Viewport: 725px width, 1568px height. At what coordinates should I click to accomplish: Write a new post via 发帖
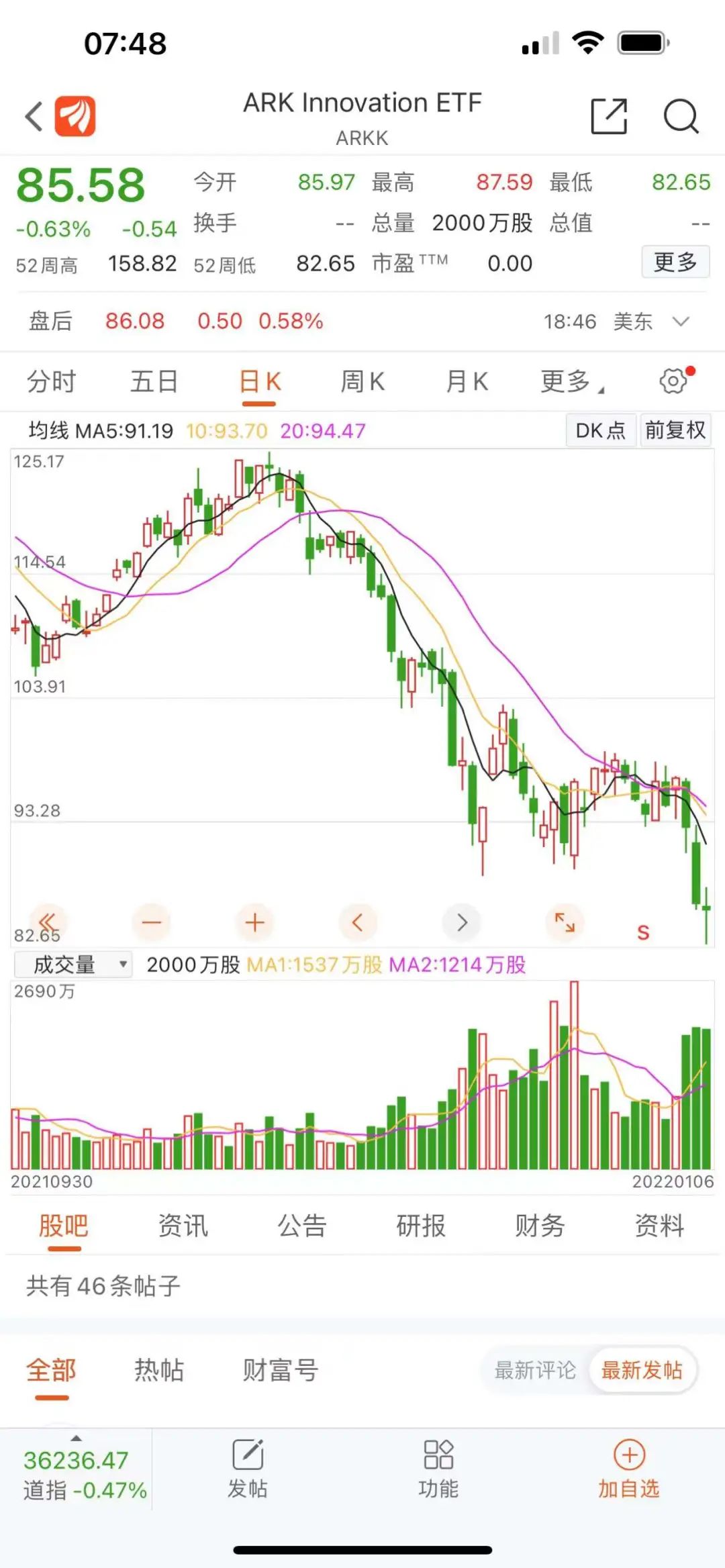point(248,1469)
